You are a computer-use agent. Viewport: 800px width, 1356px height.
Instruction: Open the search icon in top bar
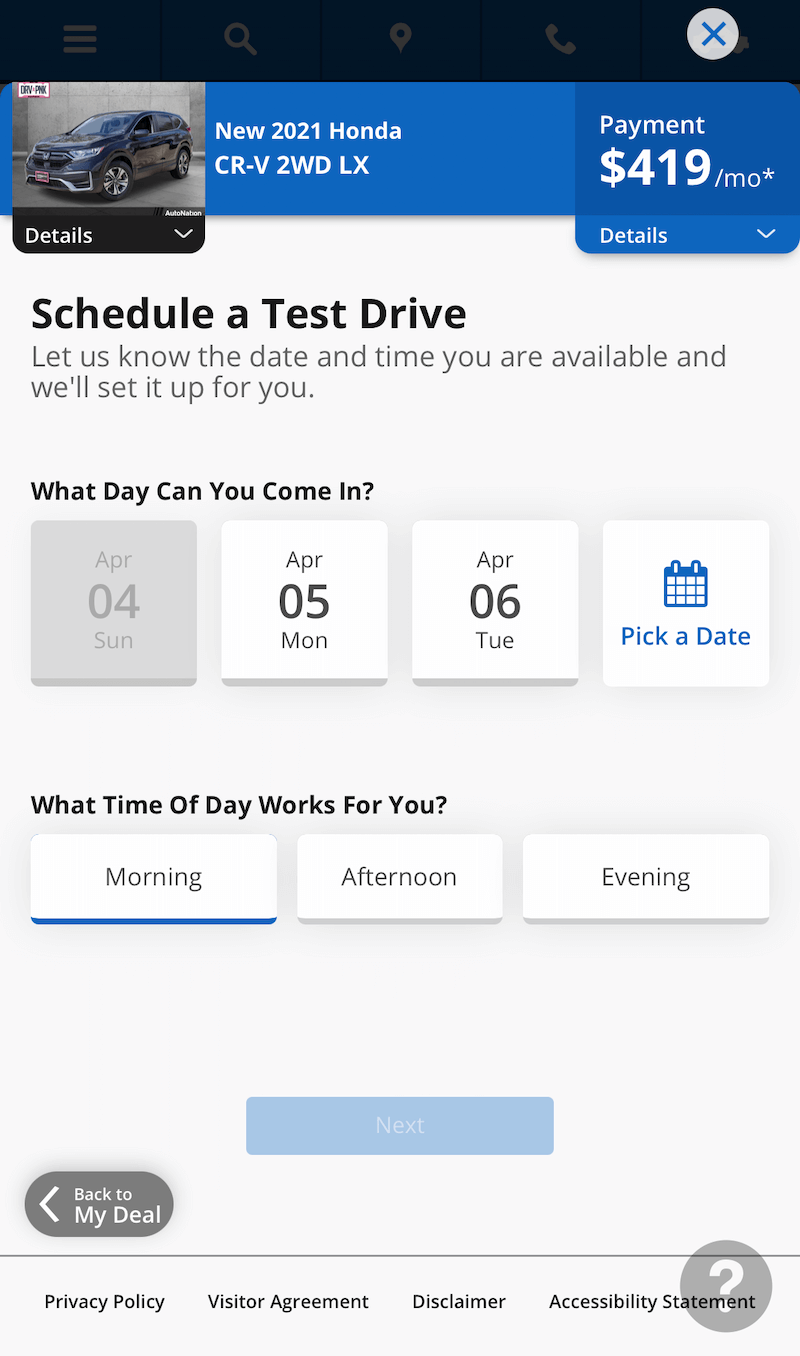tap(240, 39)
